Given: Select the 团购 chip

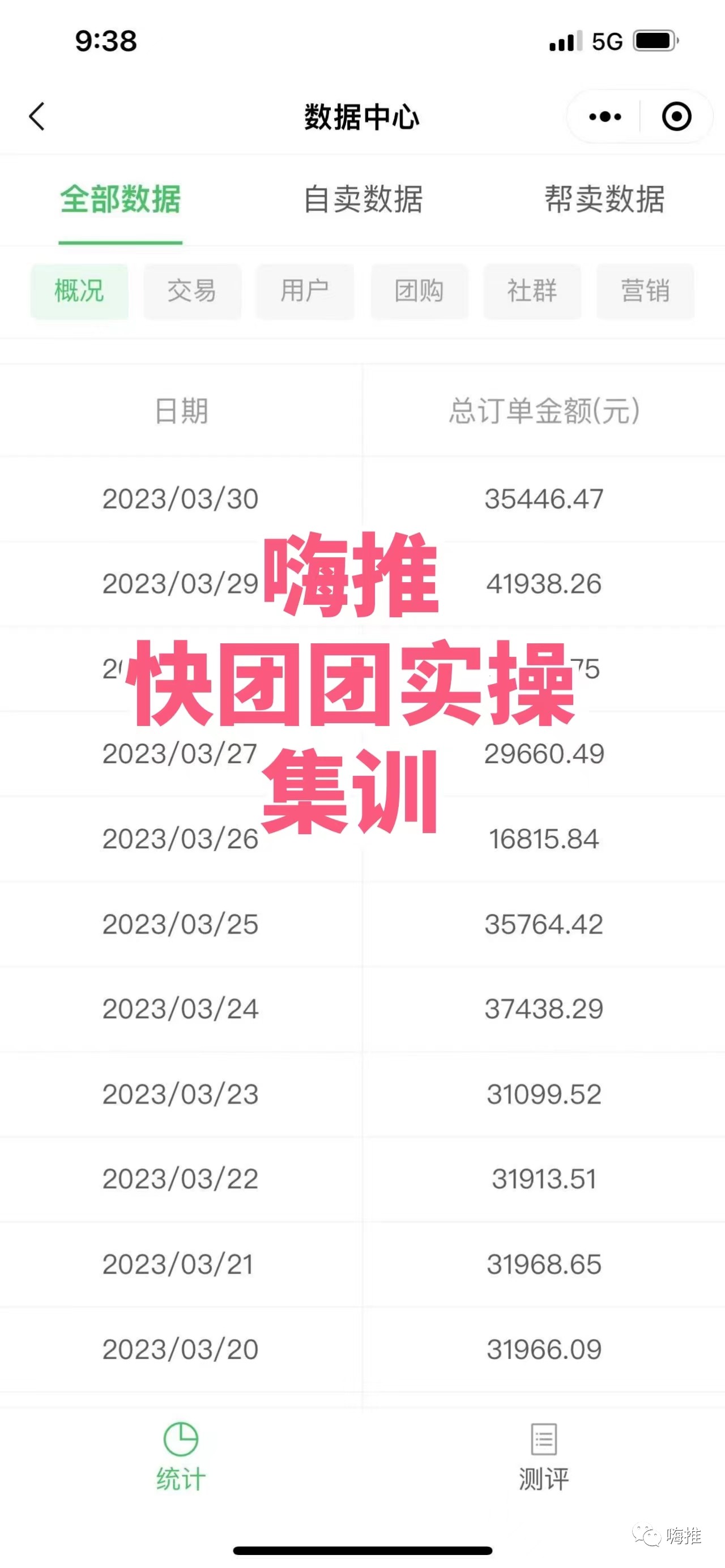Looking at the screenshot, I should pos(419,291).
